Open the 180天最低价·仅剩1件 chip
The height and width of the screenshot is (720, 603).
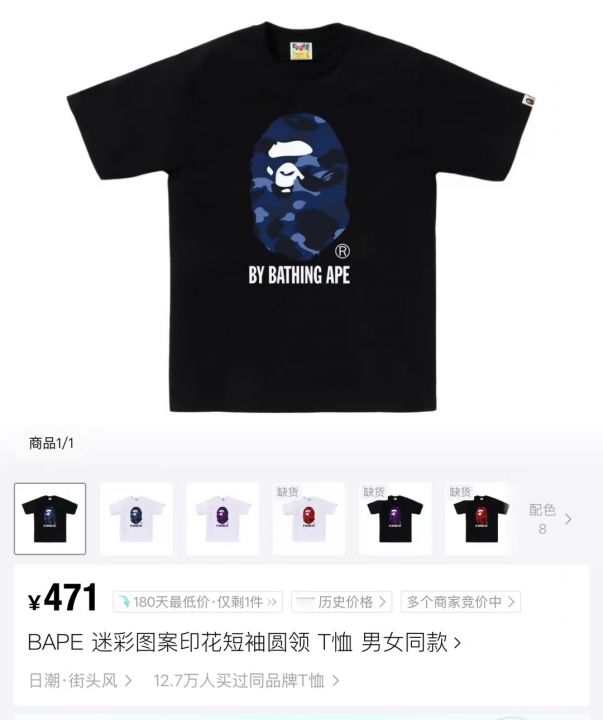(x=197, y=602)
